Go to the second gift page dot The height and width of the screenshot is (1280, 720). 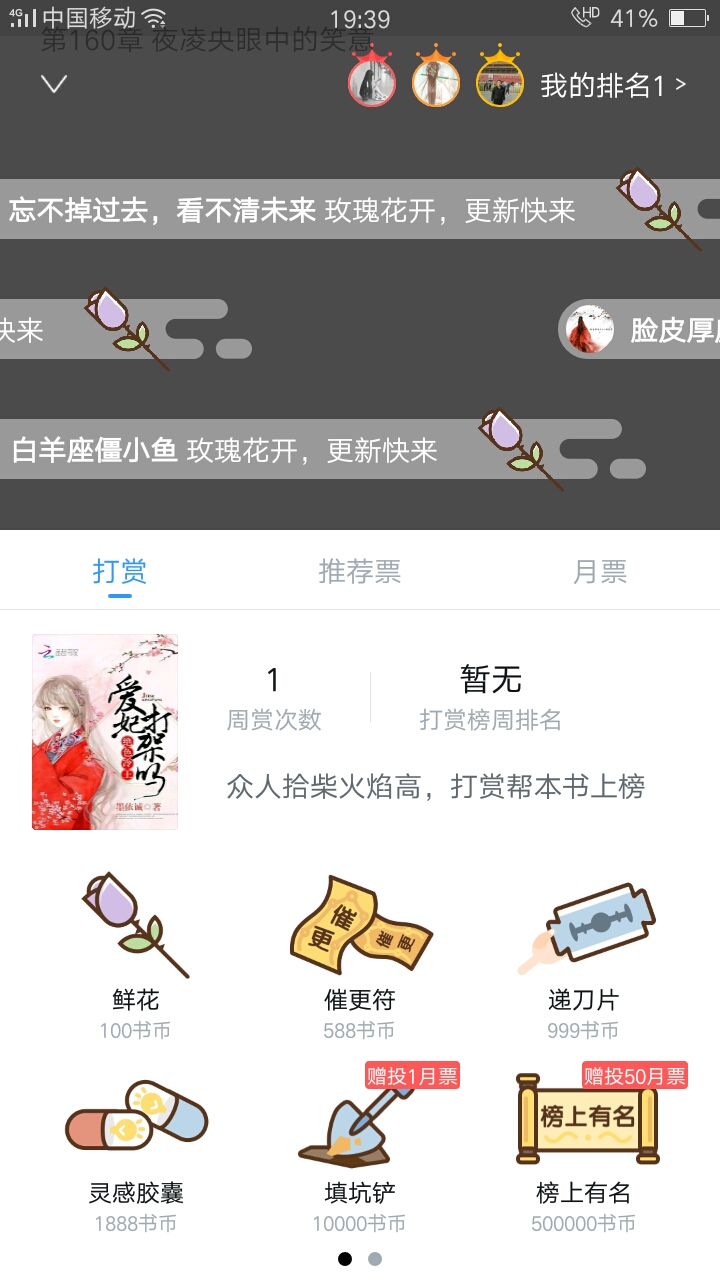375,1259
